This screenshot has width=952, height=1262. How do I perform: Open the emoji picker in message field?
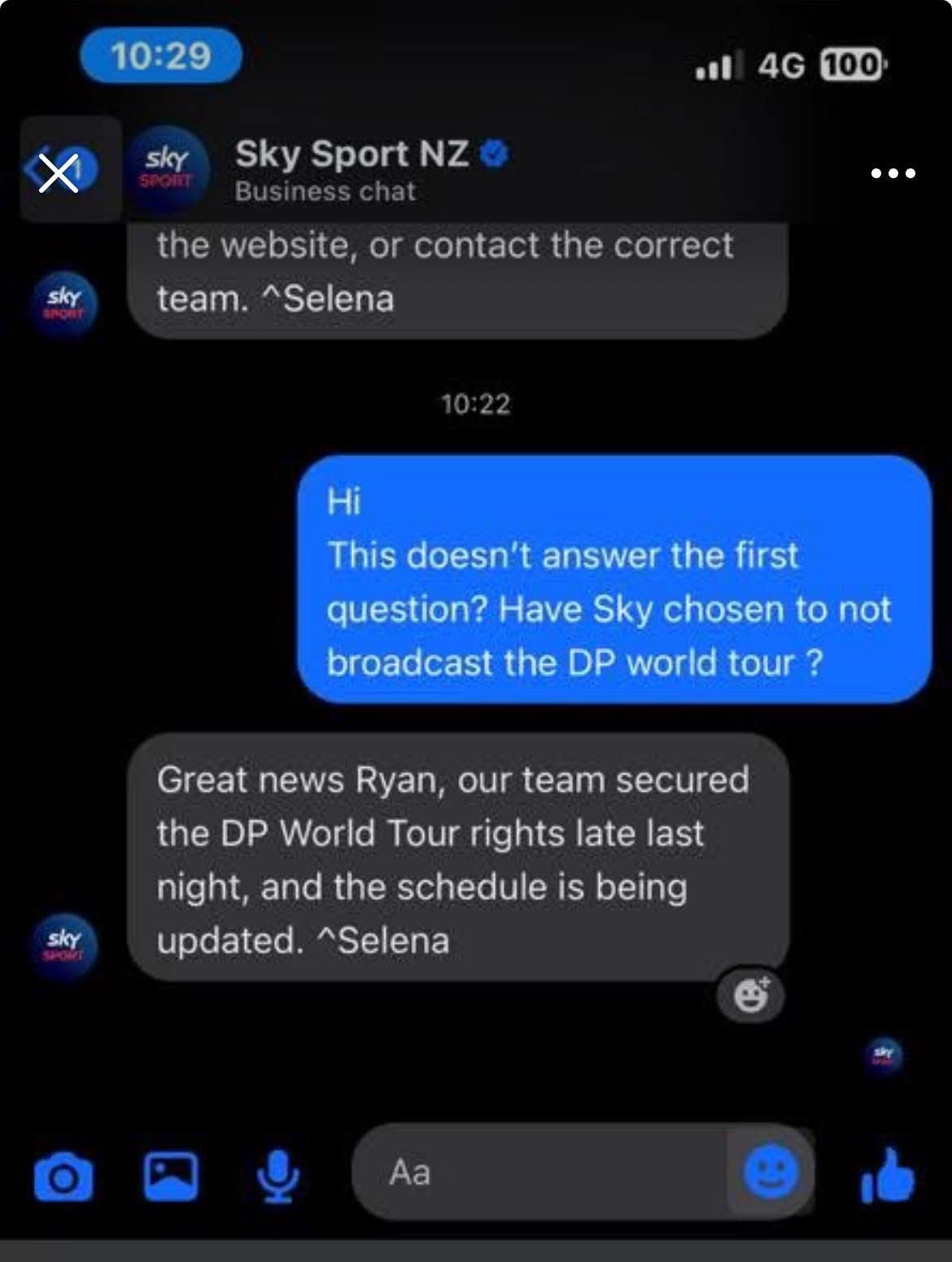(770, 1172)
